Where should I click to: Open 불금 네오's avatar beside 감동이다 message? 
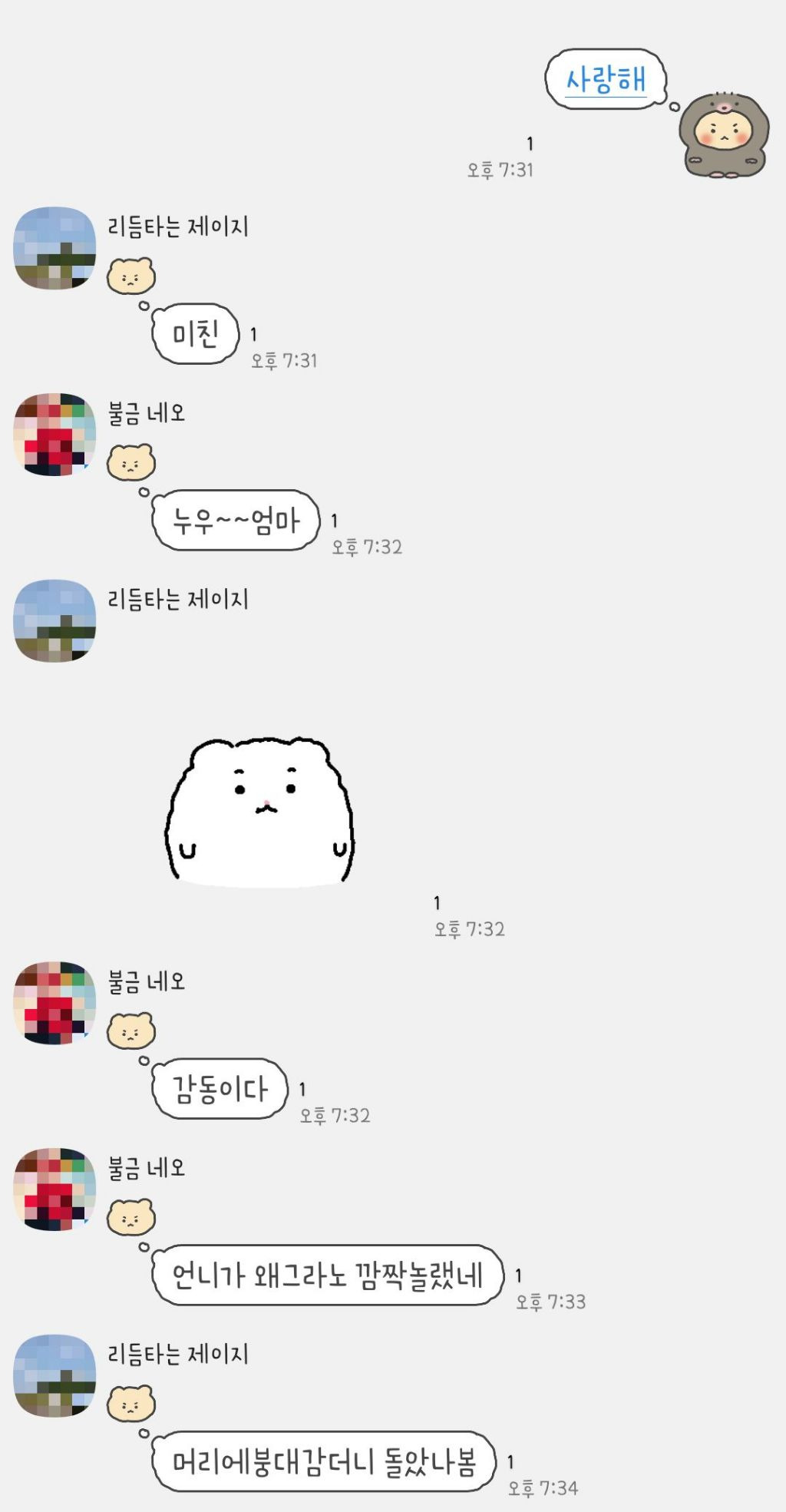(54, 1002)
